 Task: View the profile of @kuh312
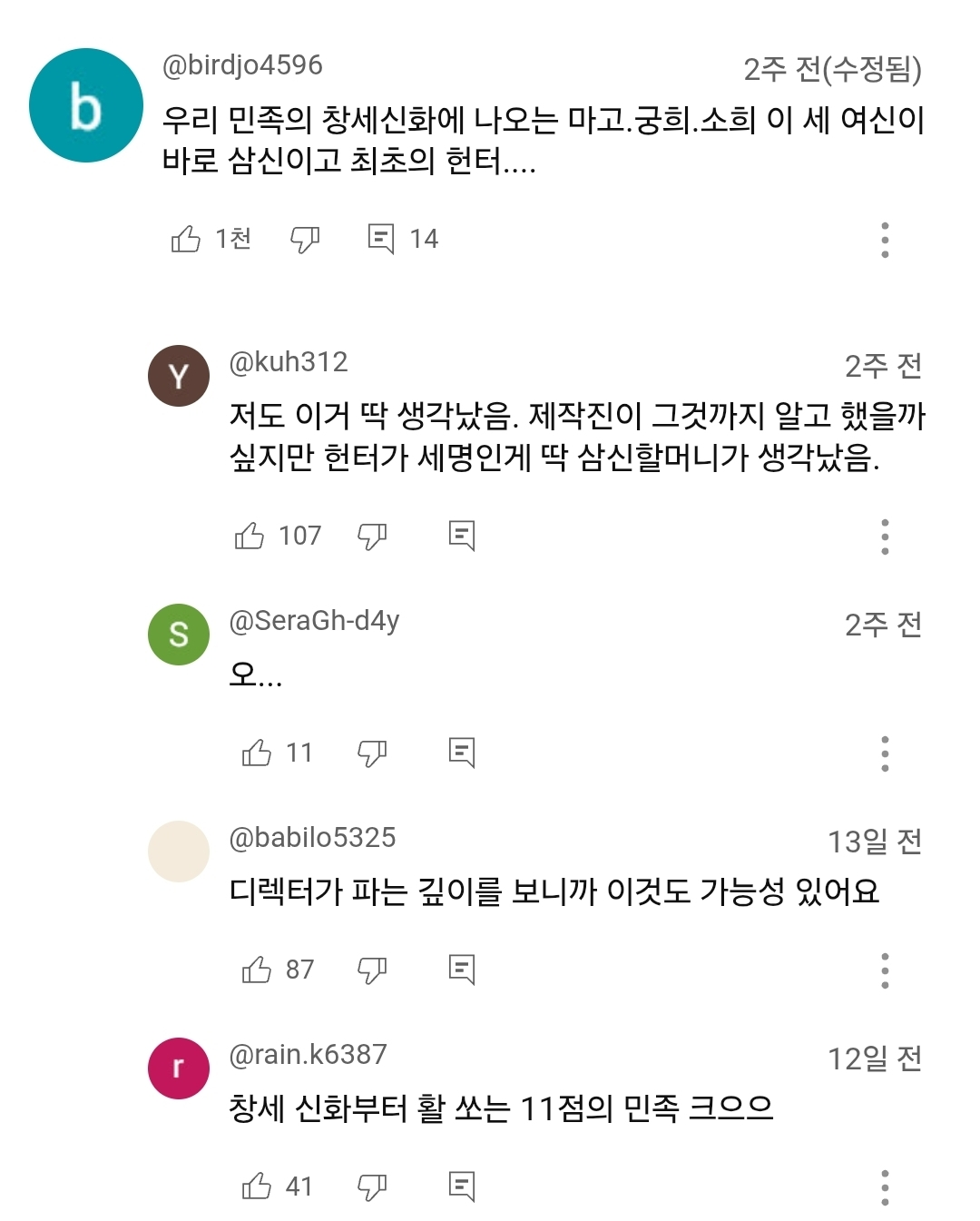[x=179, y=375]
